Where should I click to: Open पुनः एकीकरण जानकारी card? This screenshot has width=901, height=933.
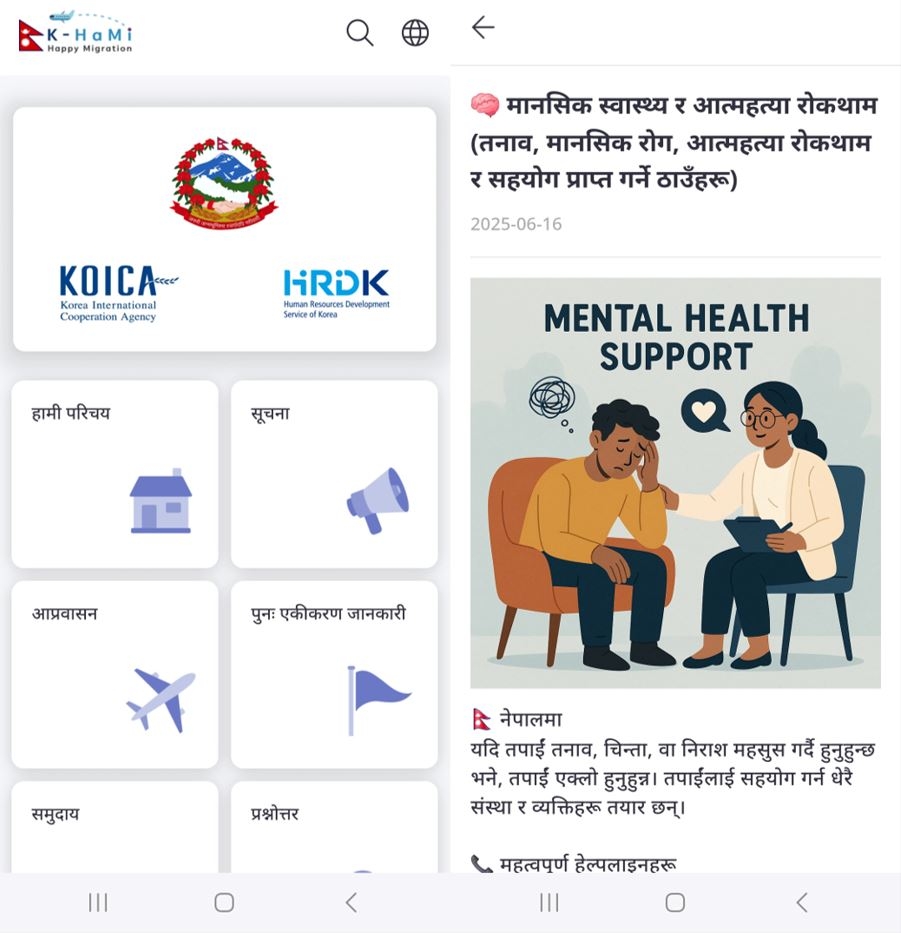click(x=334, y=674)
